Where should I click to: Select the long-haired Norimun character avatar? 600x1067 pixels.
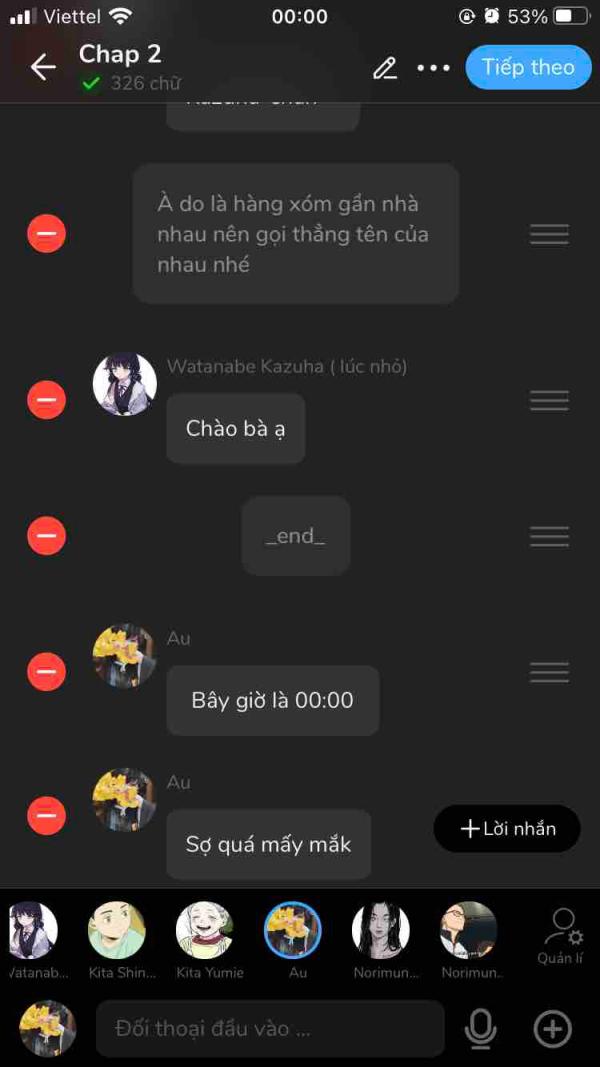click(x=381, y=931)
